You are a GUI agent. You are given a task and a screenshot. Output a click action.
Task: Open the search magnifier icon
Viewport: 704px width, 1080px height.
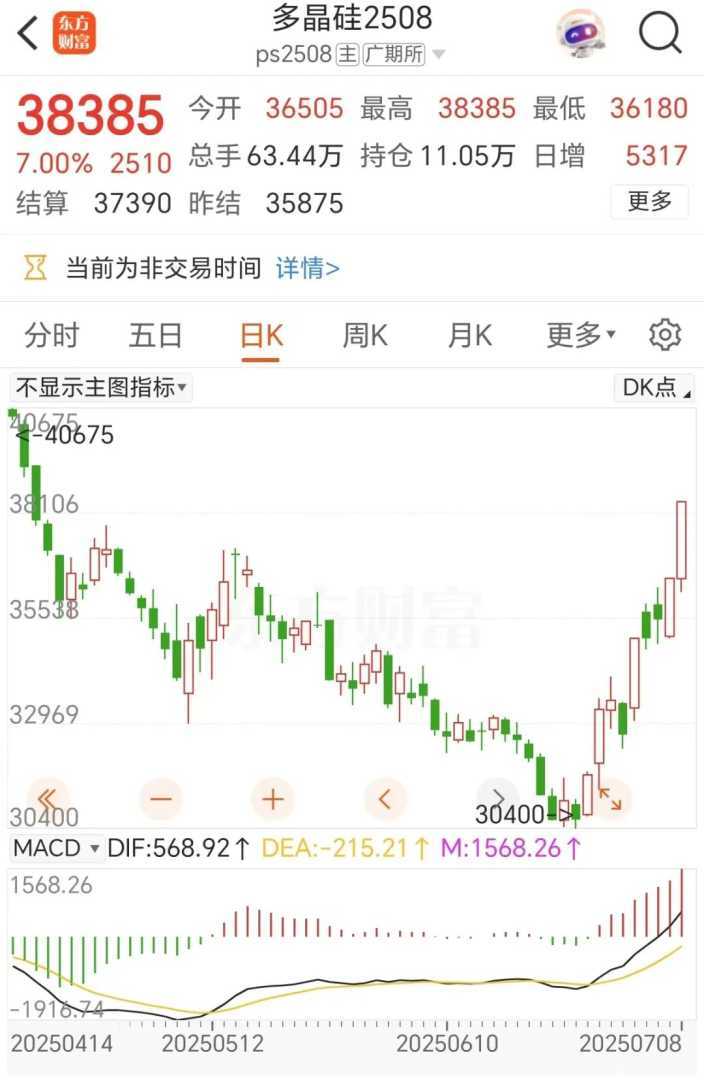click(660, 33)
